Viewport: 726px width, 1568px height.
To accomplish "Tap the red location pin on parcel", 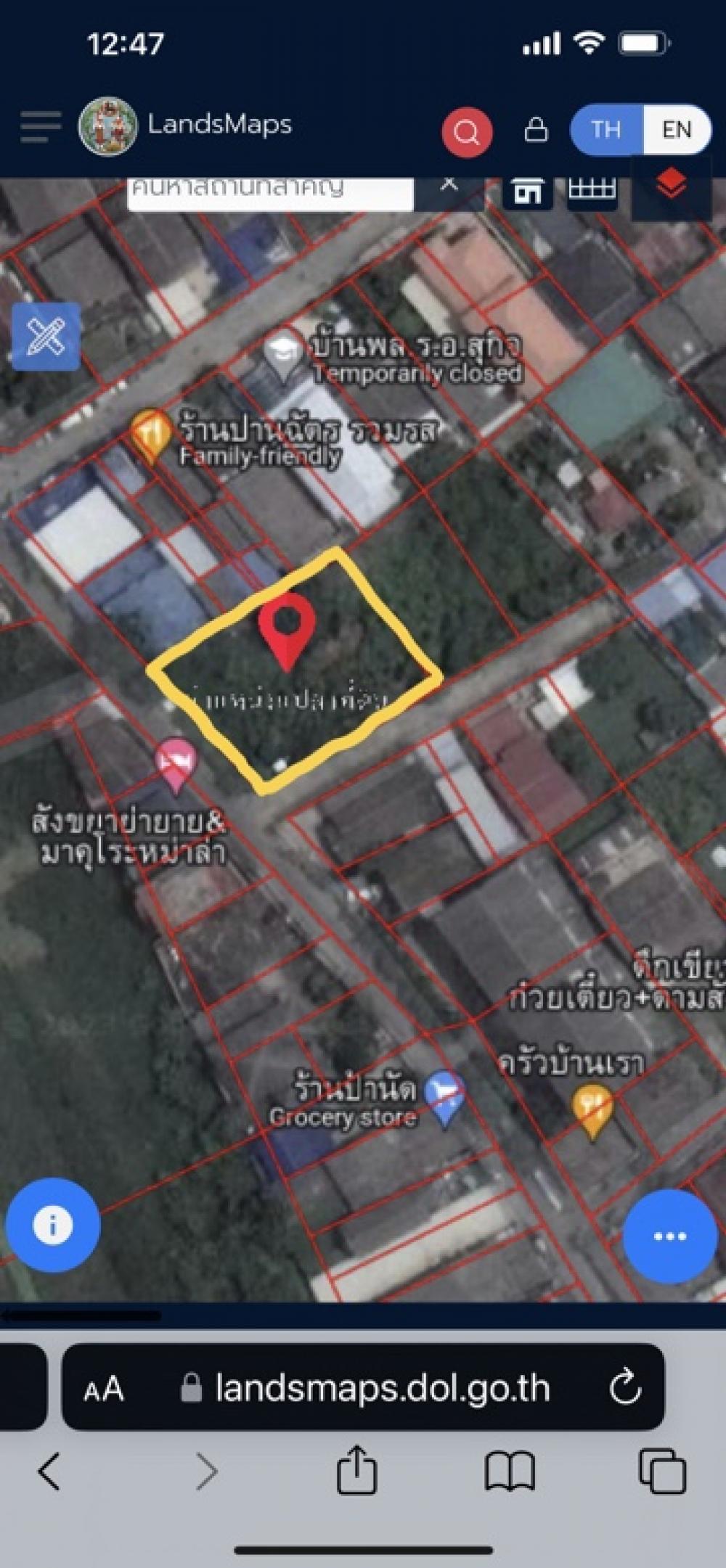I will point(287,628).
